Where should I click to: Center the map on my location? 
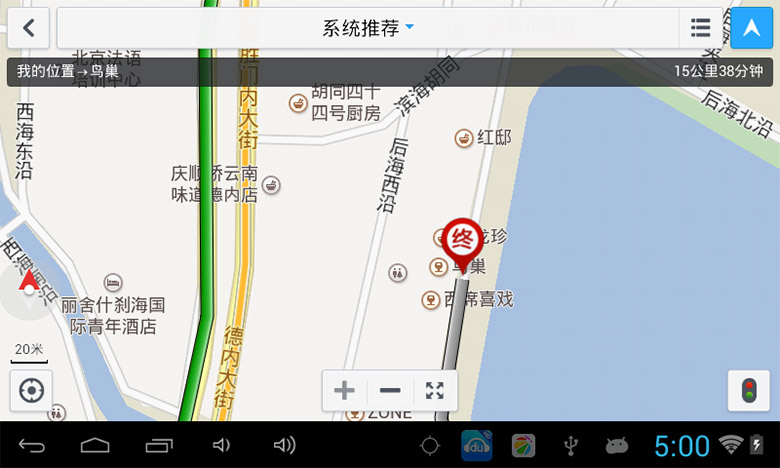tap(31, 390)
